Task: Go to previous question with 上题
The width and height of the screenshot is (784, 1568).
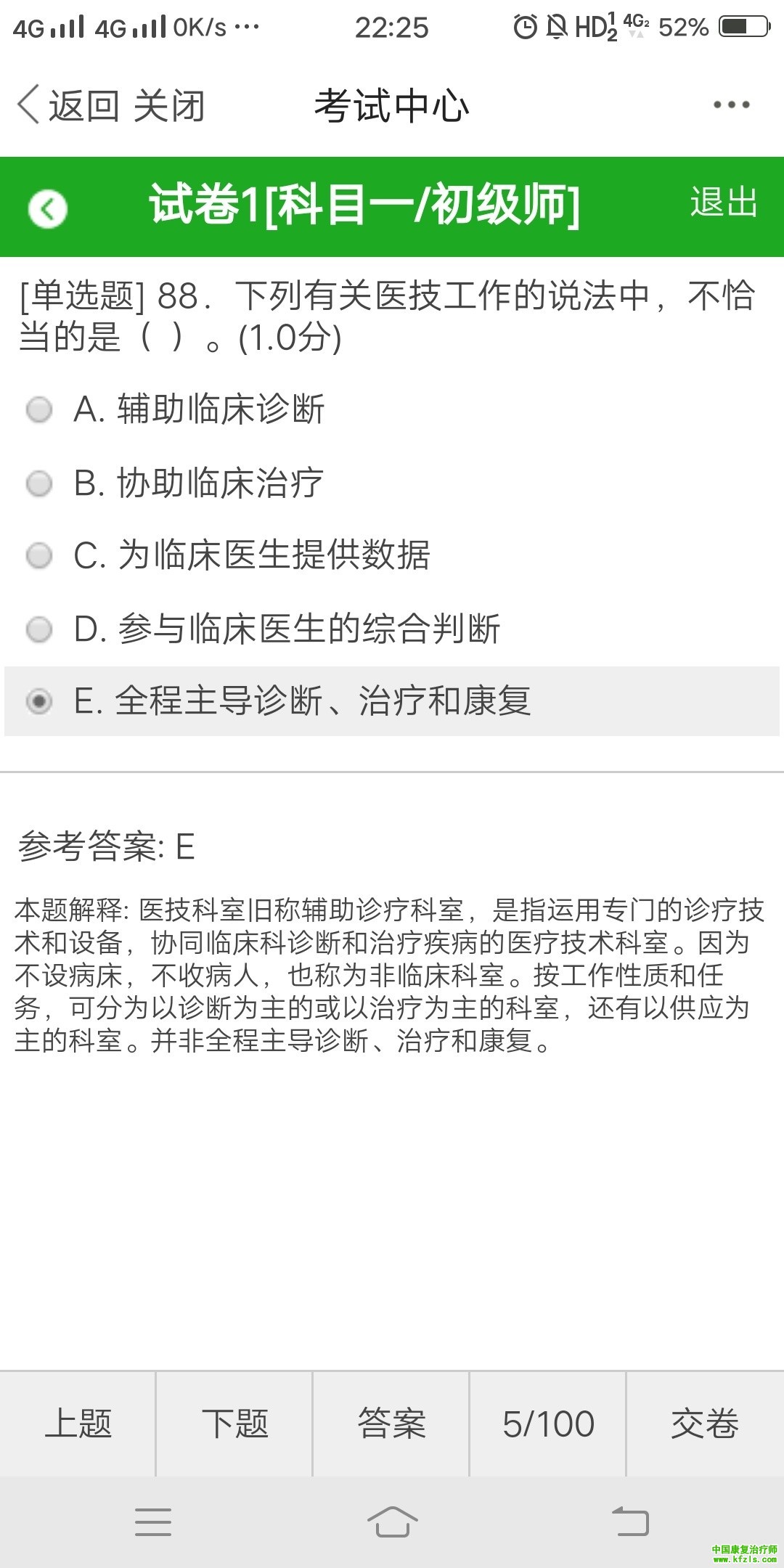Action: click(x=78, y=1424)
